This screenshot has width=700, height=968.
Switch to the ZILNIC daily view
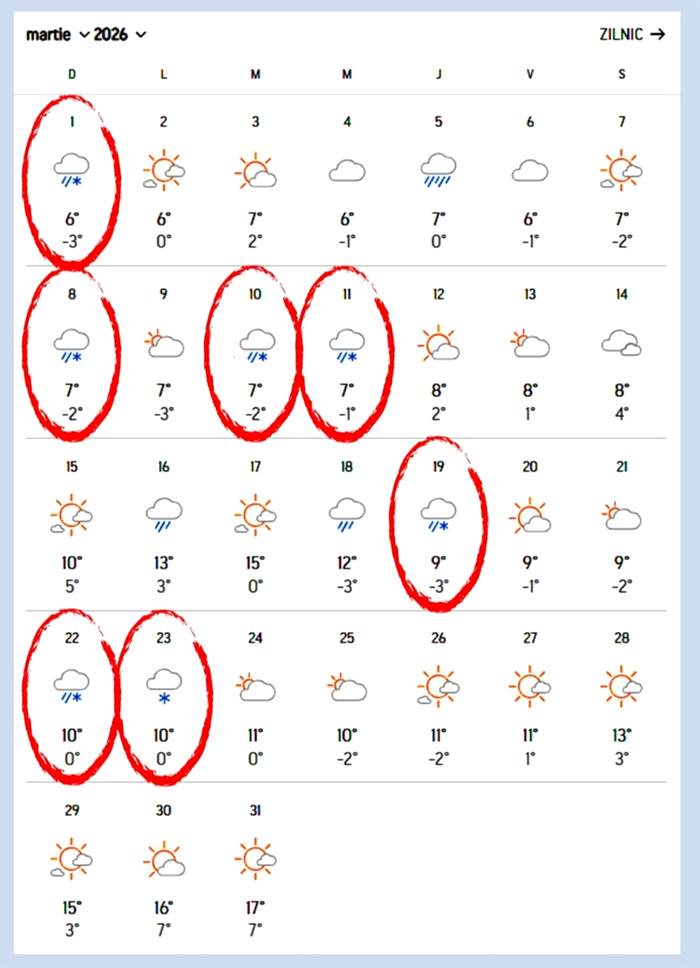click(631, 34)
